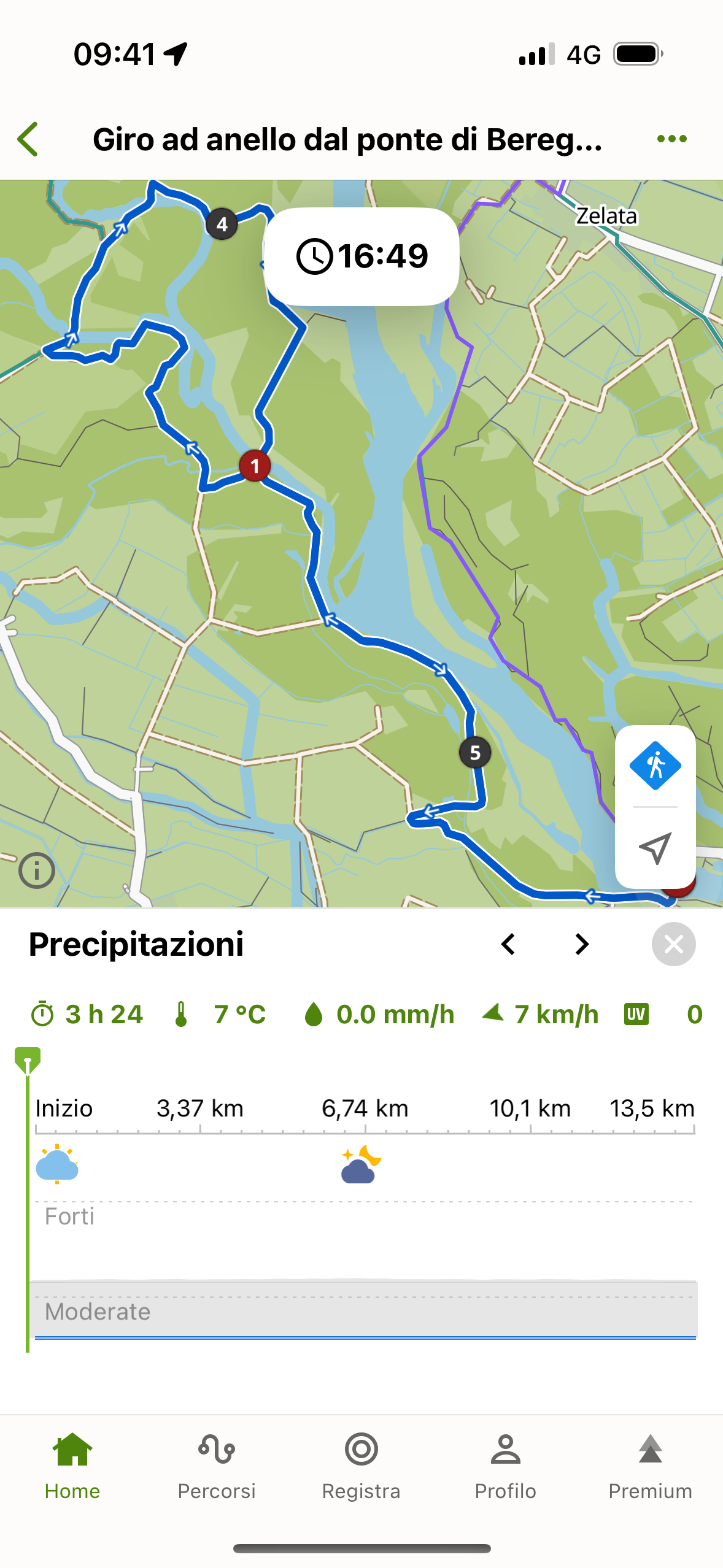Viewport: 723px width, 1568px height.
Task: Show previous weather chart before Precipitazioni
Action: (508, 944)
